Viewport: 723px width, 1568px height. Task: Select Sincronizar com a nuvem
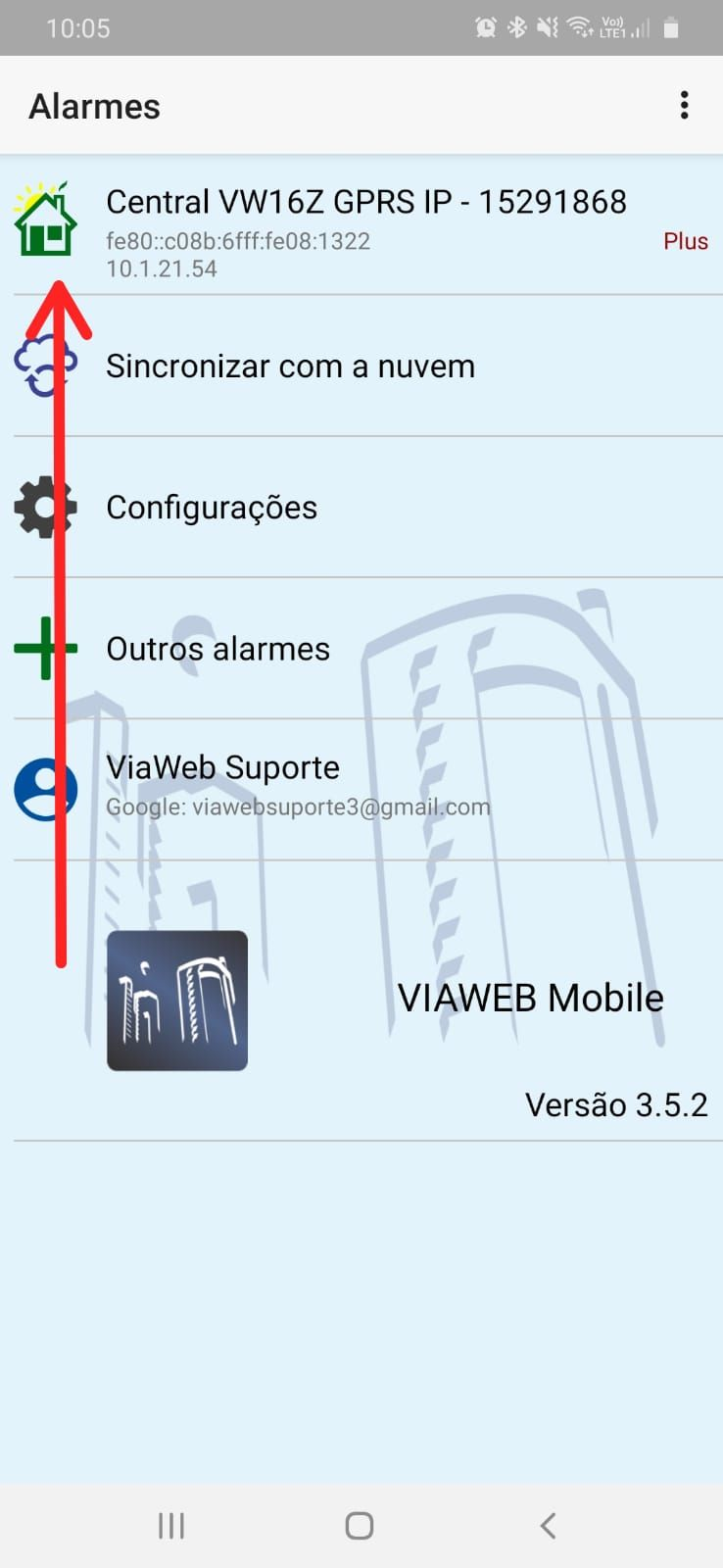290,367
